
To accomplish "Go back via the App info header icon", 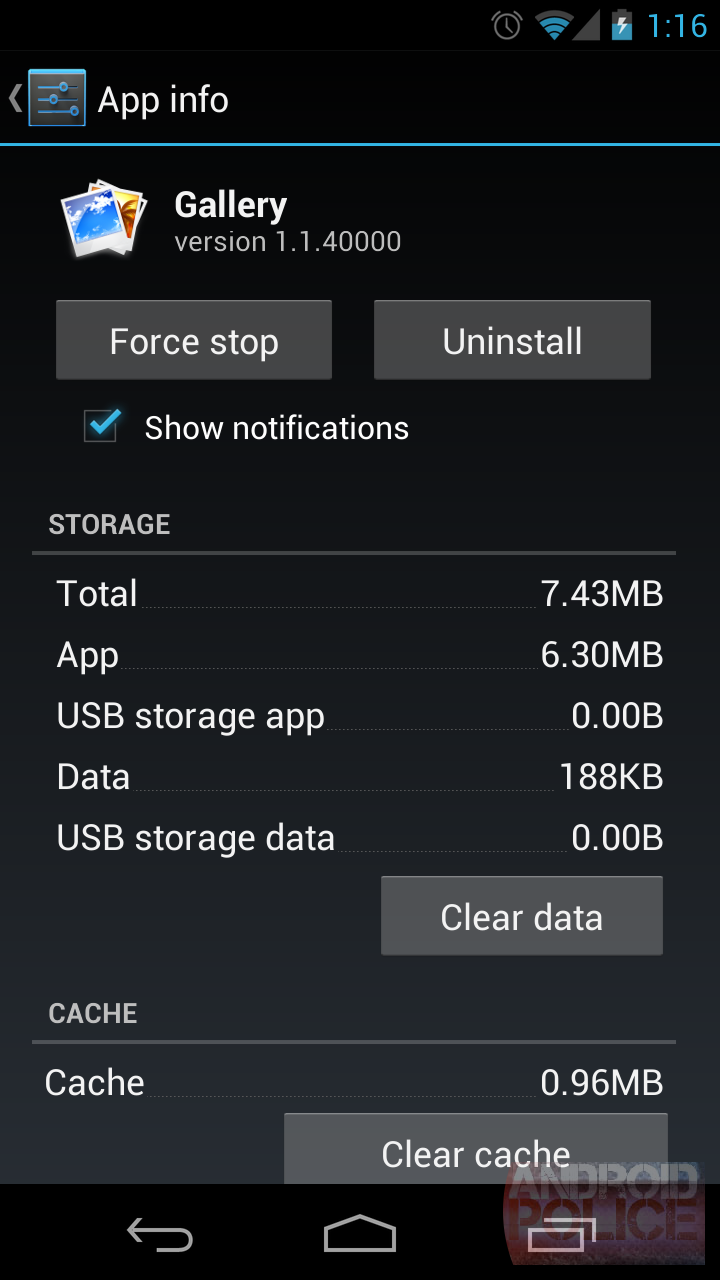I will 48,99.
